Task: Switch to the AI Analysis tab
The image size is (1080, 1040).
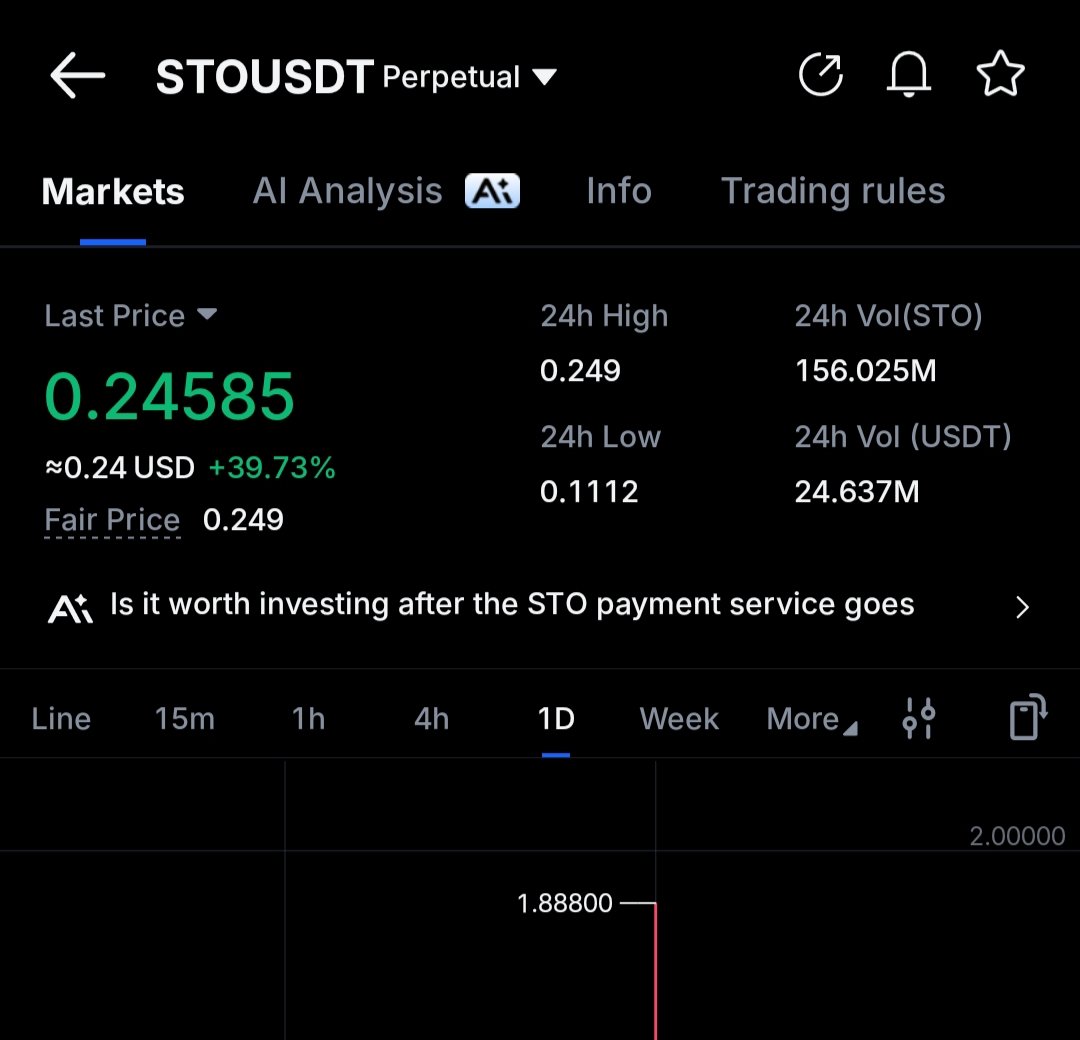Action: [x=385, y=191]
